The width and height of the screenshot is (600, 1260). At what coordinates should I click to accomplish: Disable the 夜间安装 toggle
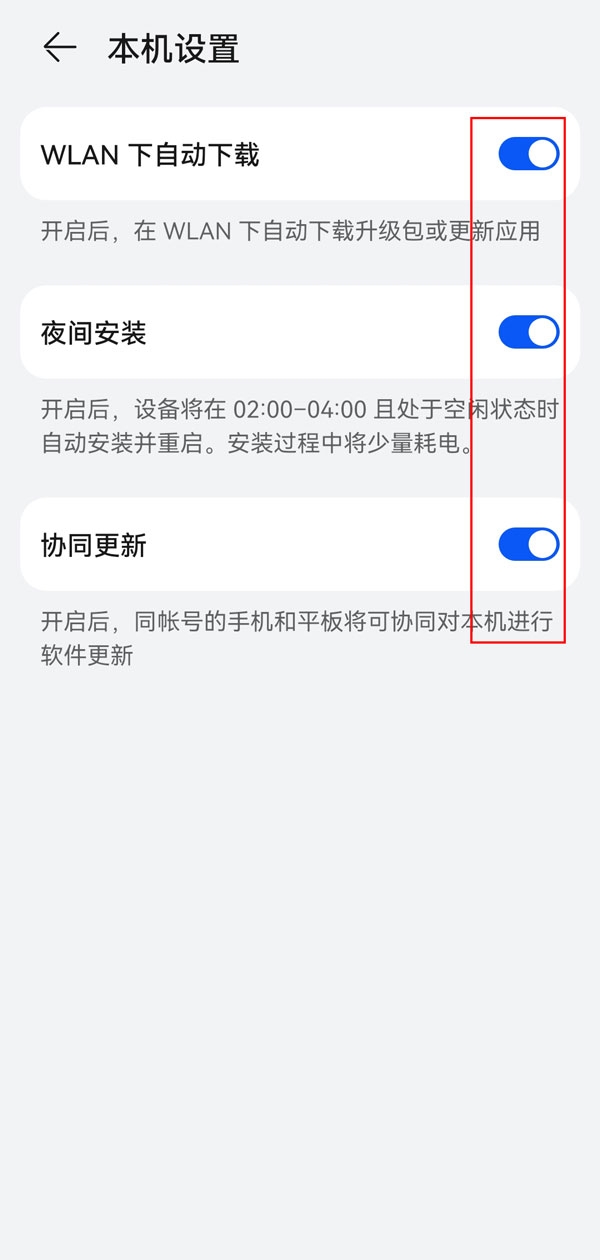528,332
